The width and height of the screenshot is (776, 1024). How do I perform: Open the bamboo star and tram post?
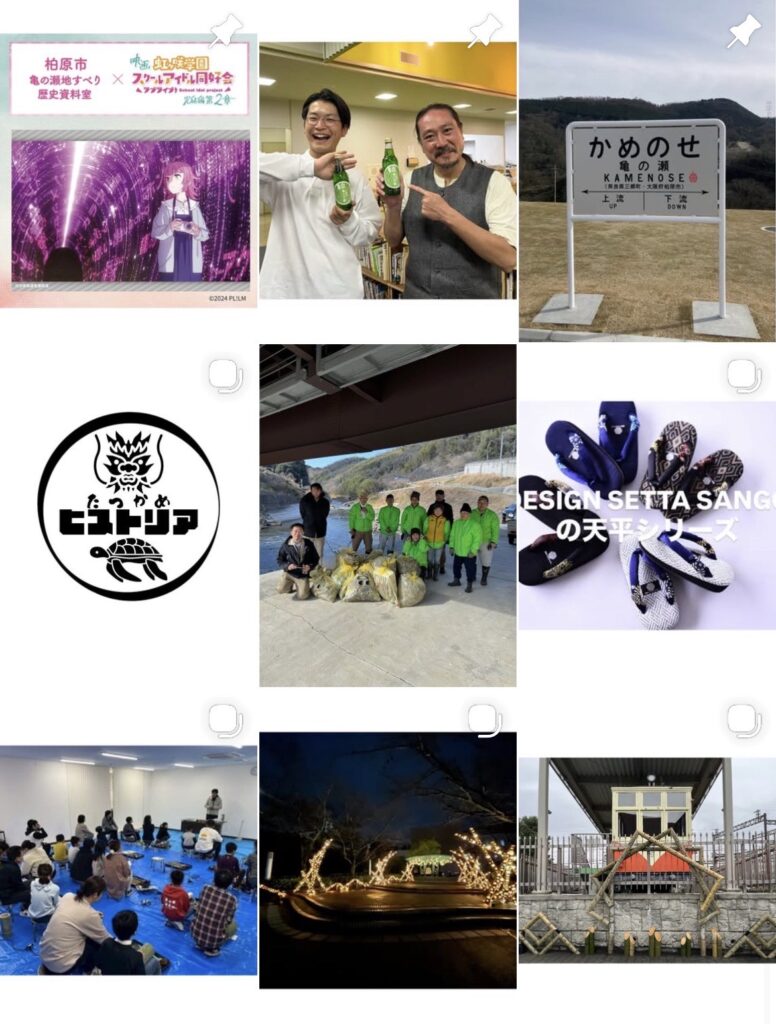pyautogui.click(x=647, y=860)
